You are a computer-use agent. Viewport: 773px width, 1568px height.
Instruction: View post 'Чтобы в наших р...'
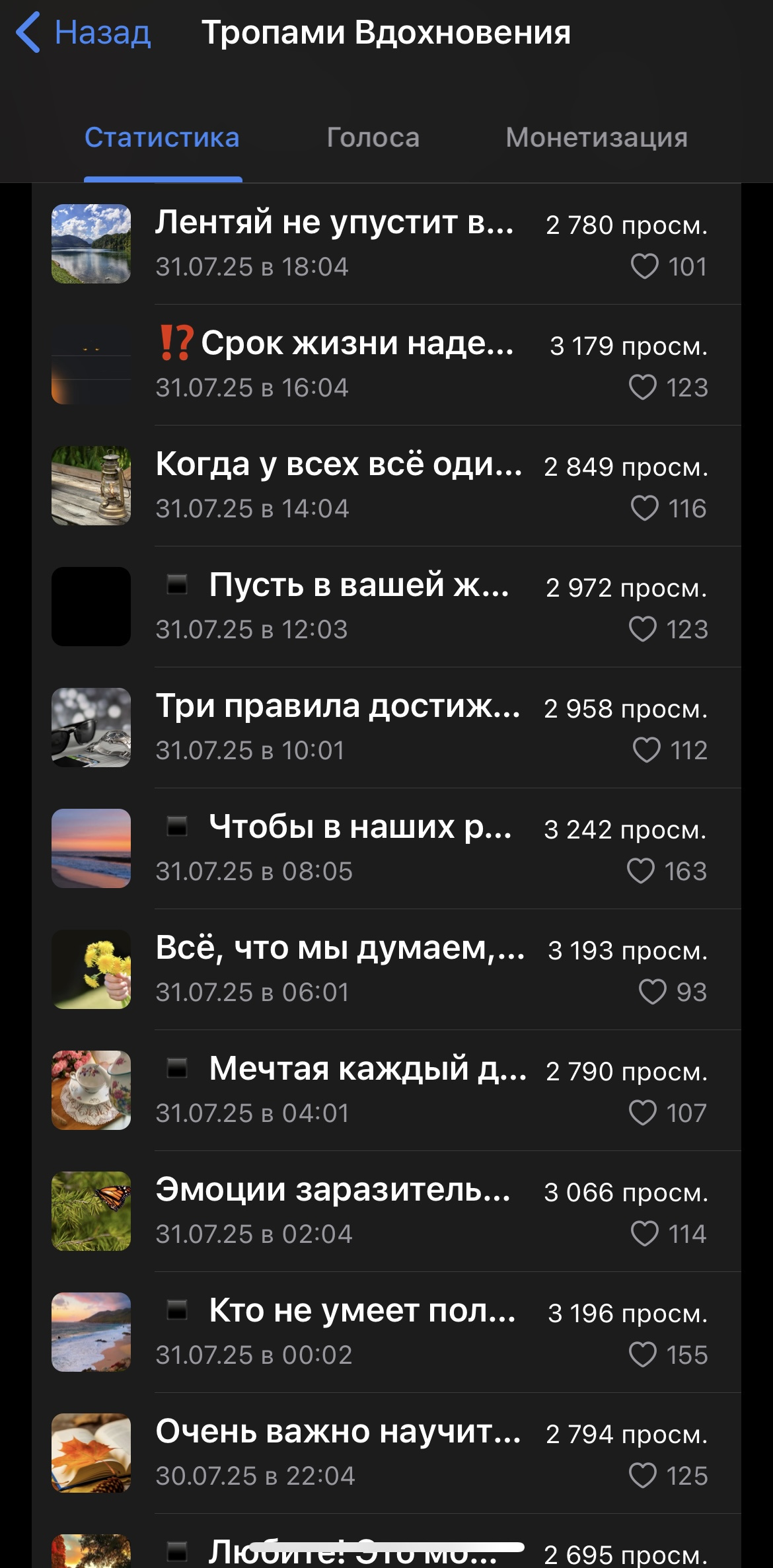[386, 848]
